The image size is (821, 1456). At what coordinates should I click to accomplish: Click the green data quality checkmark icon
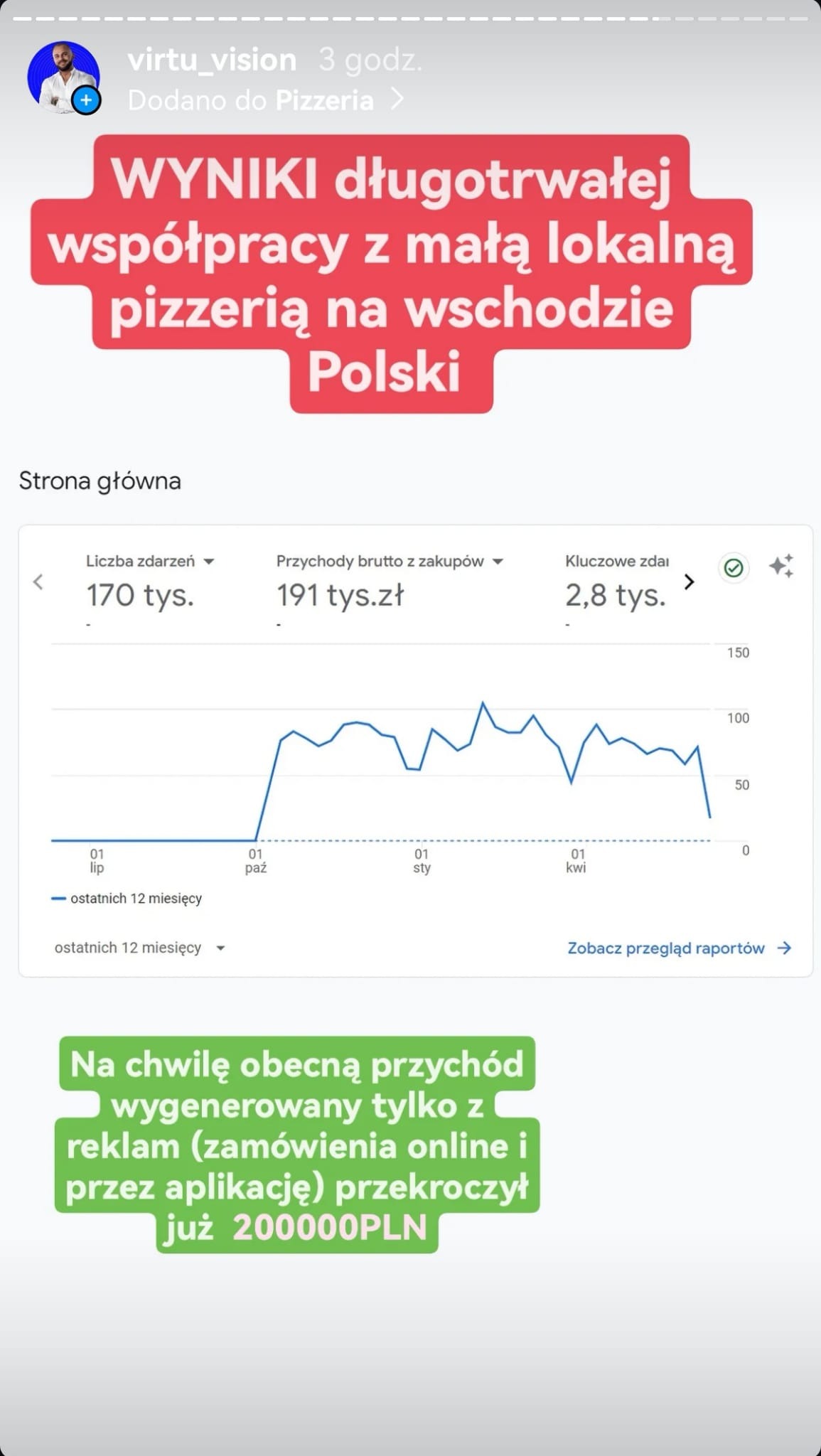(x=733, y=568)
